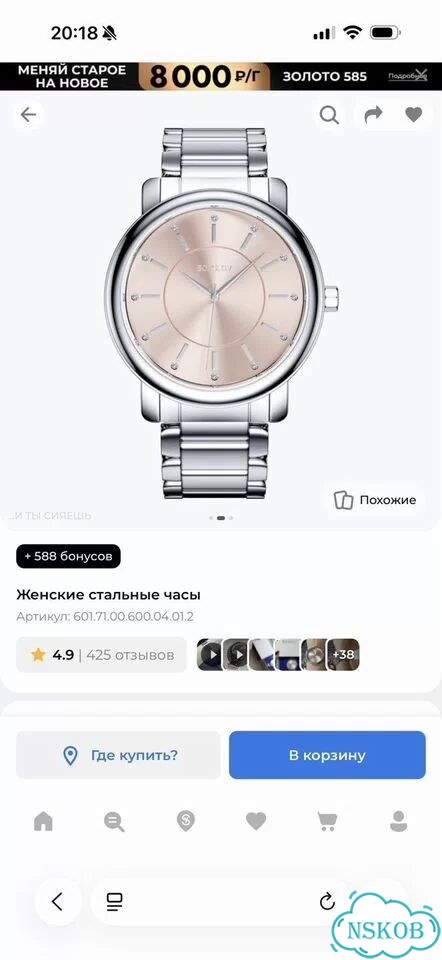Add the watch with В корзину
This screenshot has width=442, height=960.
click(327, 755)
